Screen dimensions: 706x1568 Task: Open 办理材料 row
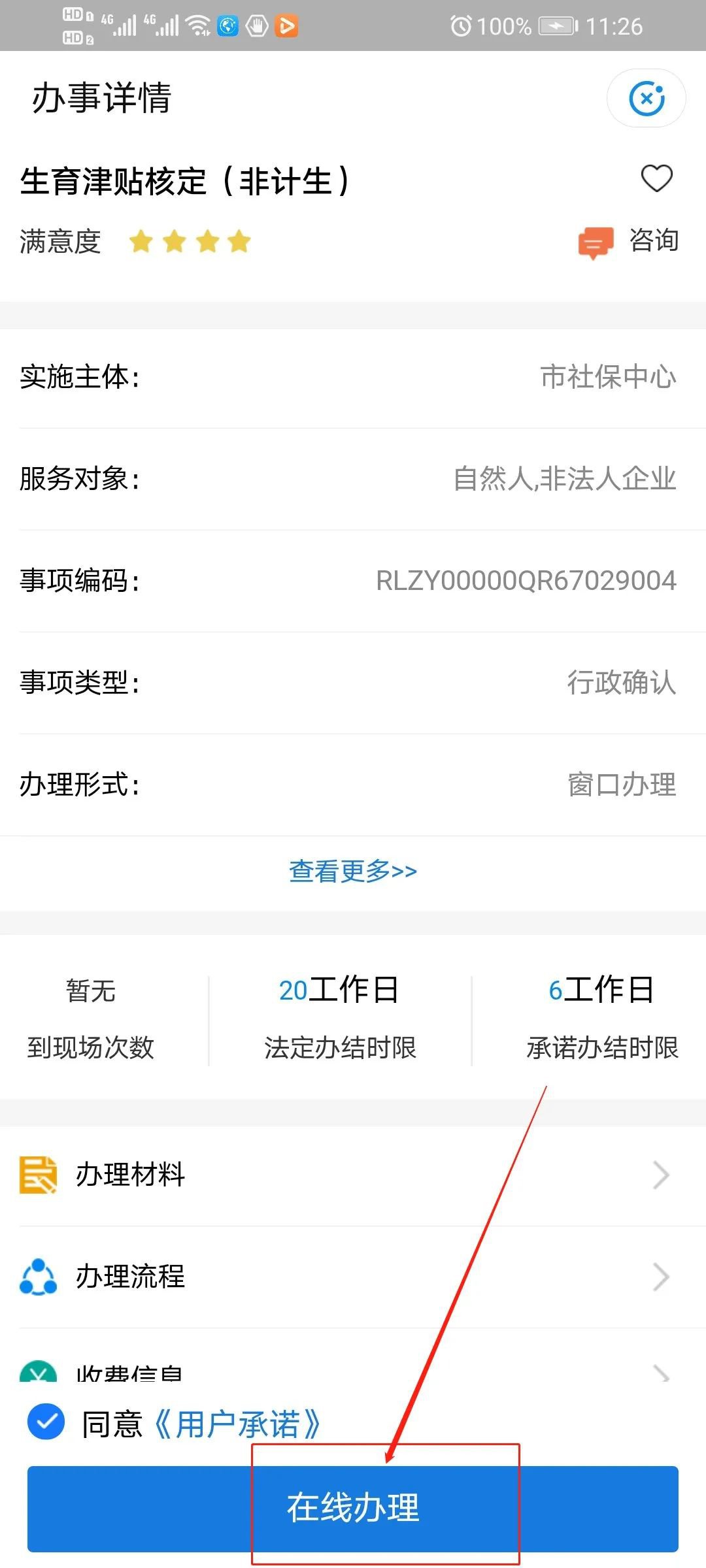pyautogui.click(x=353, y=1175)
